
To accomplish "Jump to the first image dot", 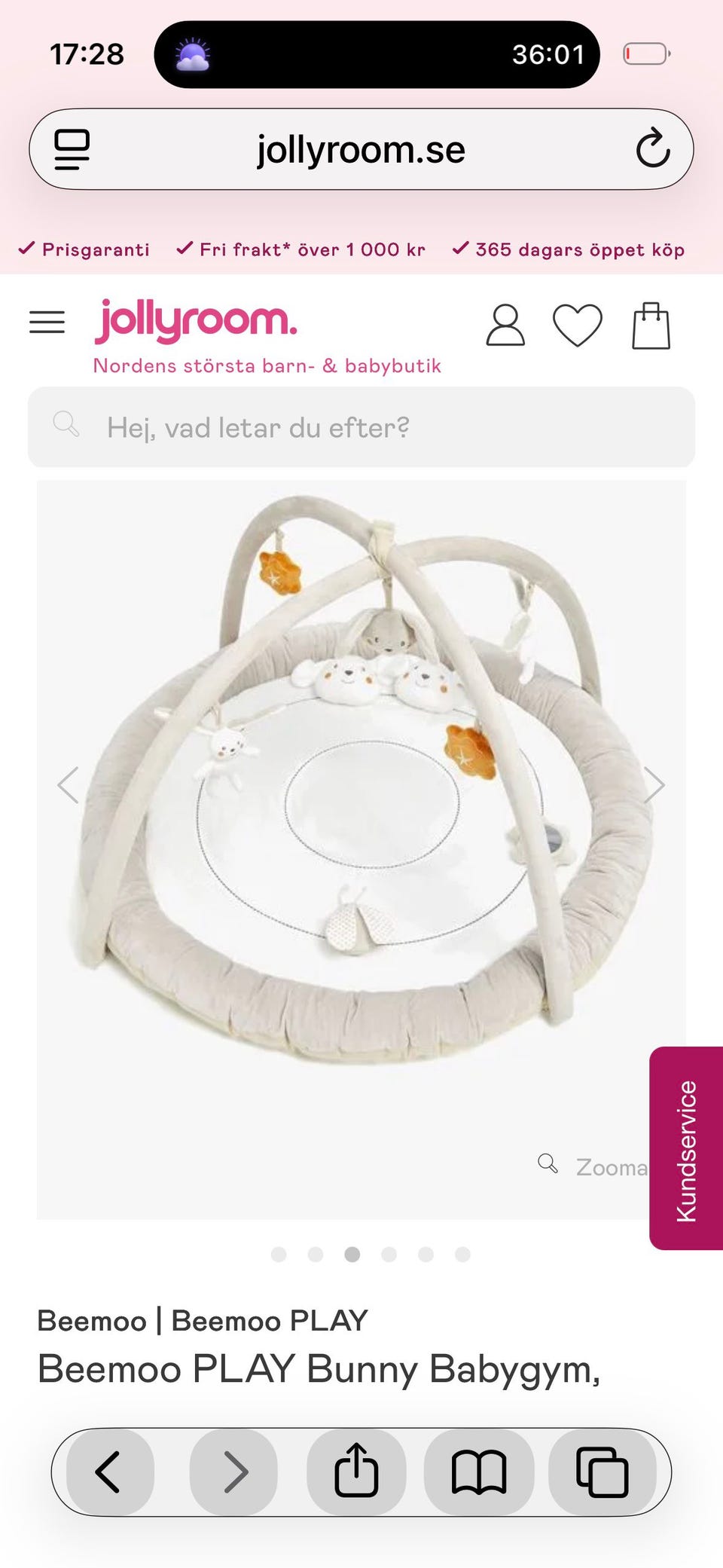I will point(279,1254).
